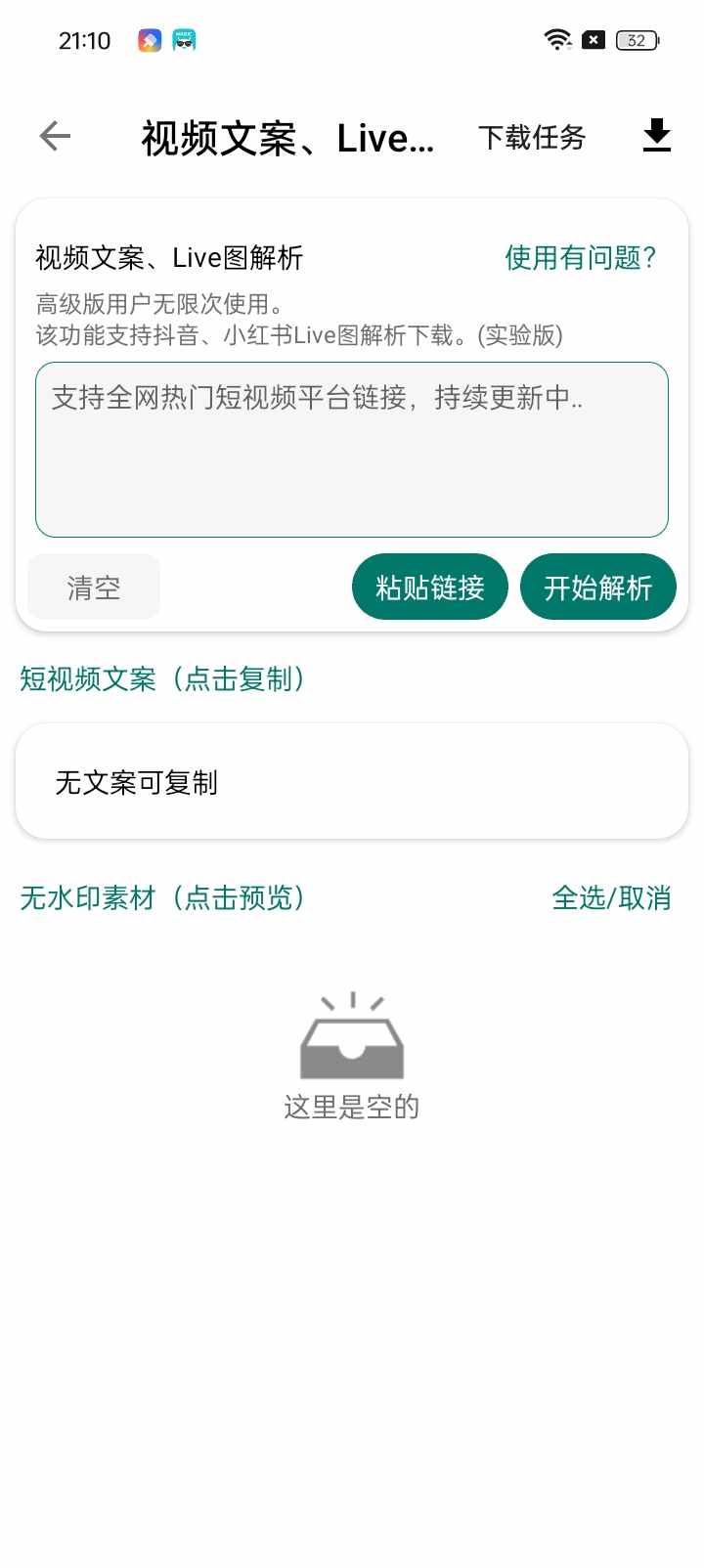This screenshot has width=704, height=1568.
Task: Copy text from the 无文案可复制 card
Action: pyautogui.click(x=352, y=782)
